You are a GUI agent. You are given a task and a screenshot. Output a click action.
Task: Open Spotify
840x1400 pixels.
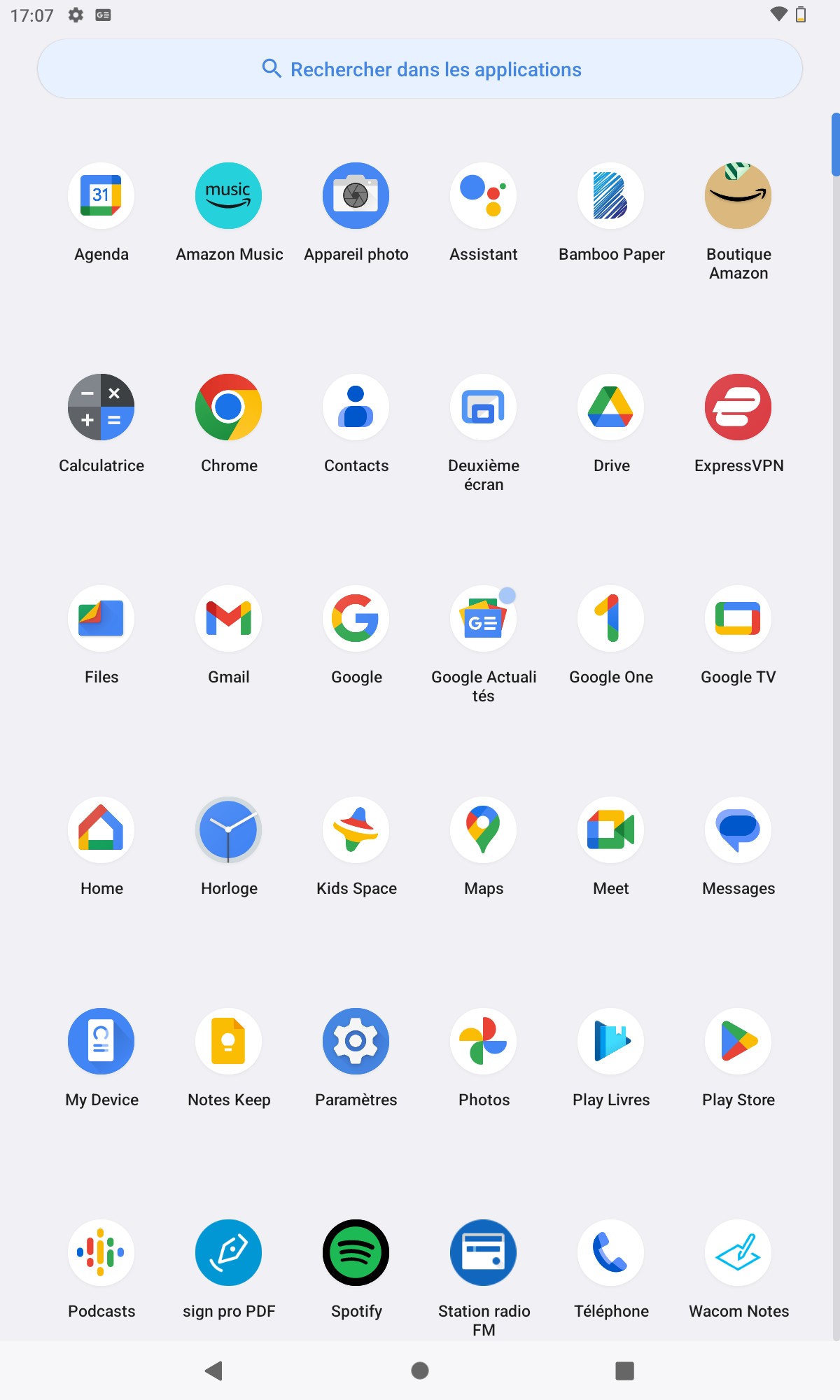point(356,1253)
